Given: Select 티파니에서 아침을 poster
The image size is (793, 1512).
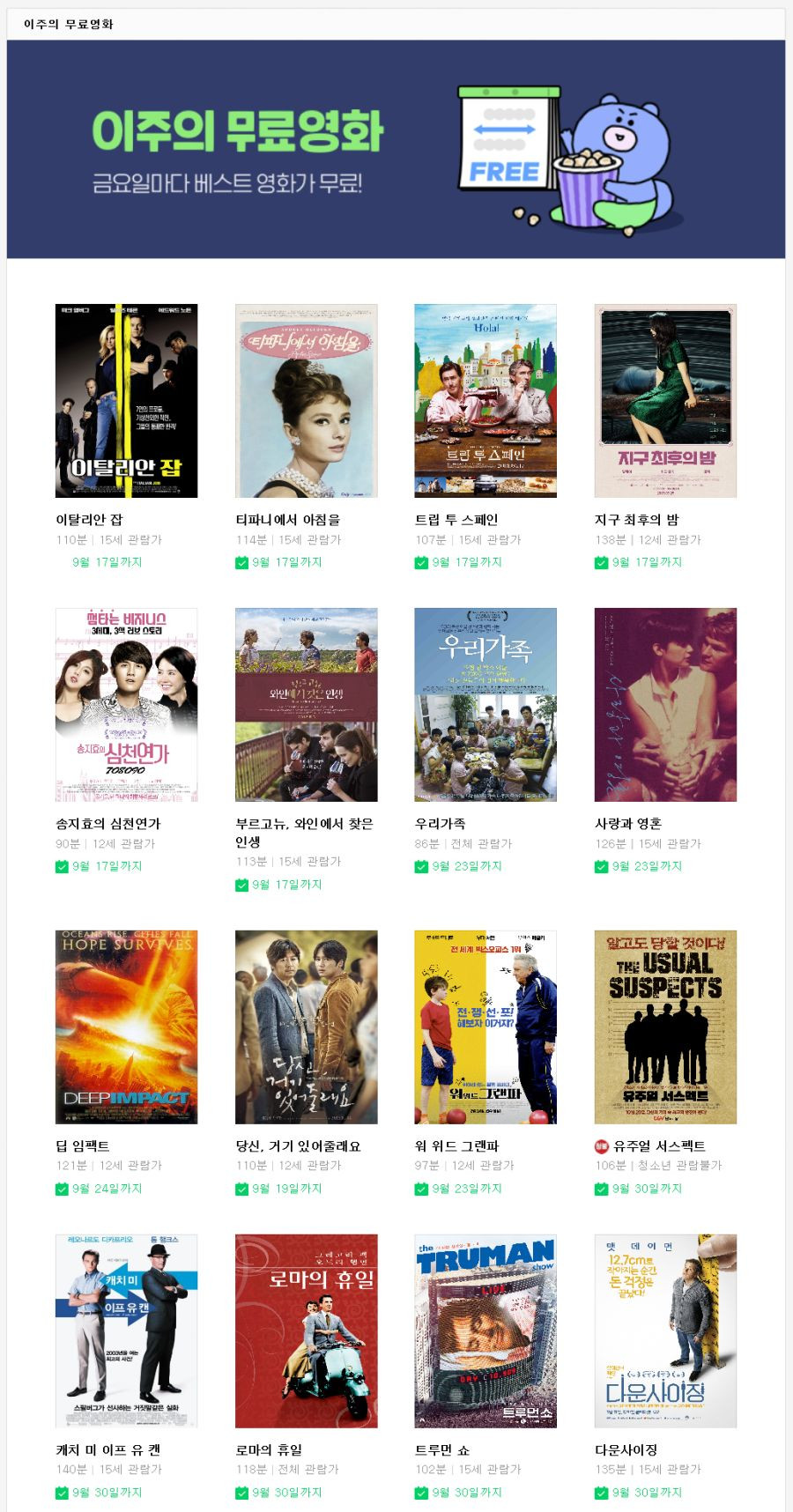Looking at the screenshot, I should pyautogui.click(x=306, y=401).
